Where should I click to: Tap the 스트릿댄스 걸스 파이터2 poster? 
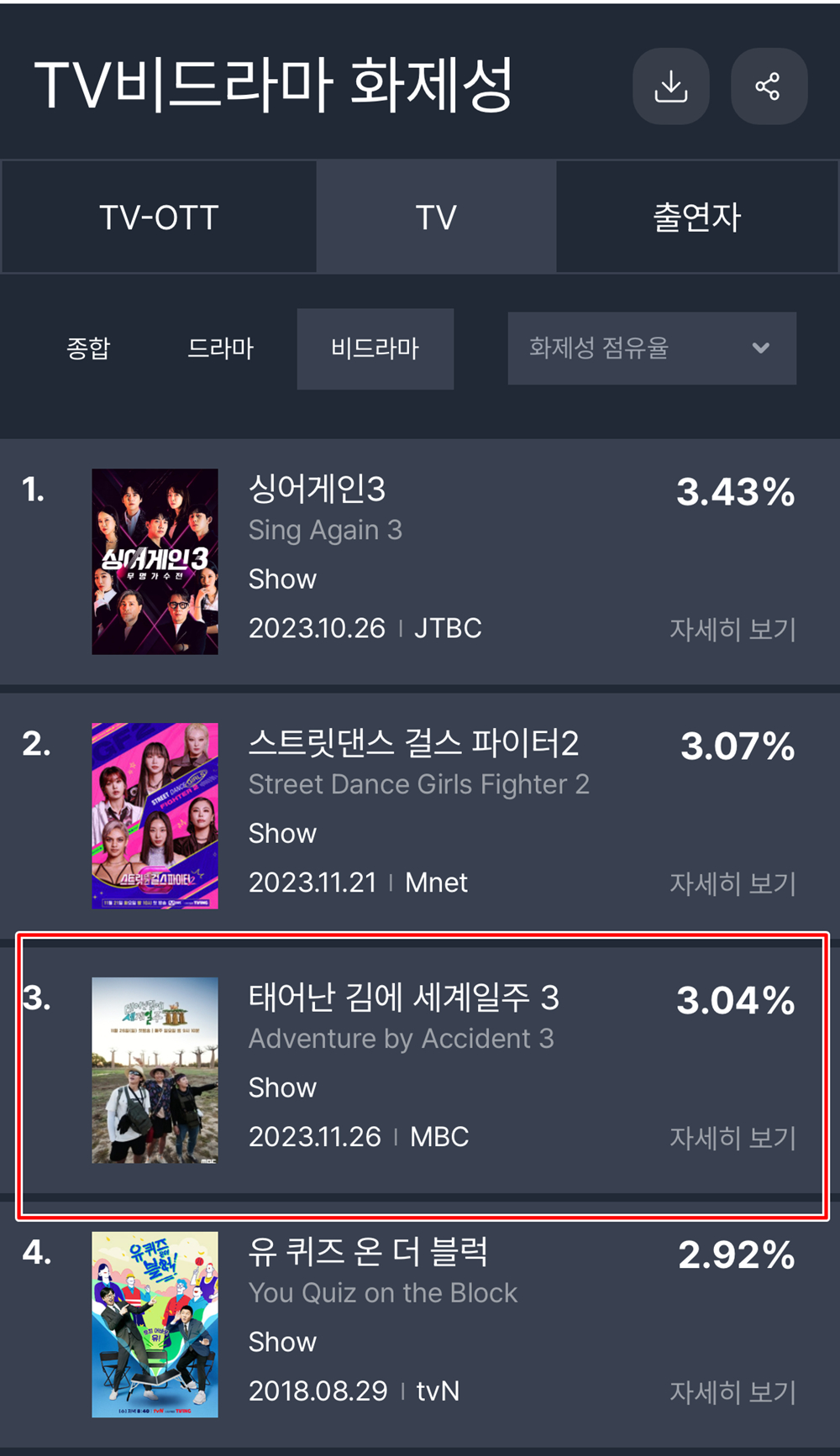155,816
